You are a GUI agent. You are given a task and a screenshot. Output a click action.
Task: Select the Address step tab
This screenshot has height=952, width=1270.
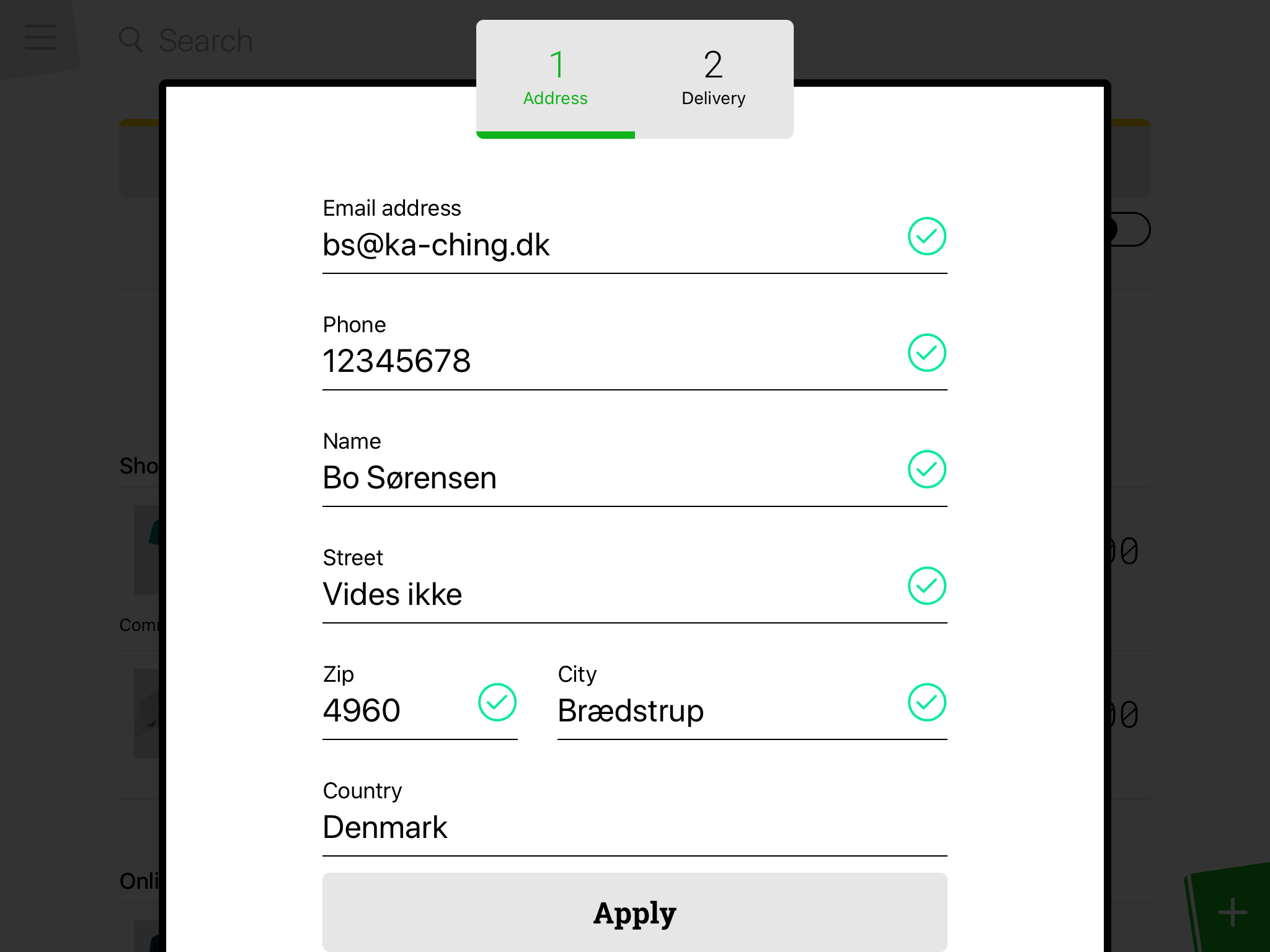click(556, 78)
